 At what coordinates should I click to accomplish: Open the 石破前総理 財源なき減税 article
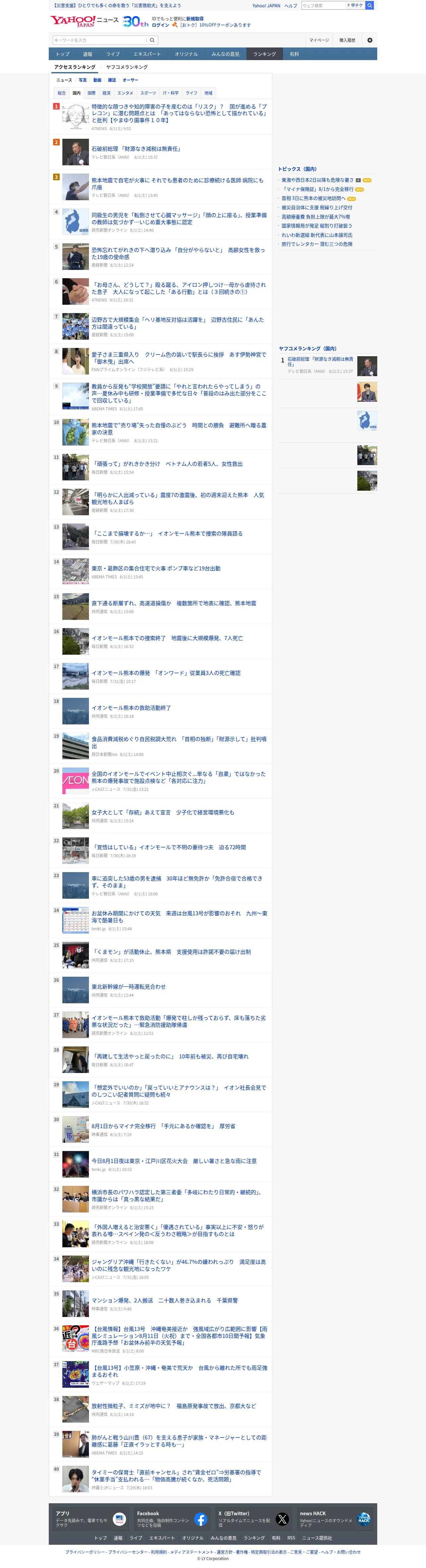(136, 148)
